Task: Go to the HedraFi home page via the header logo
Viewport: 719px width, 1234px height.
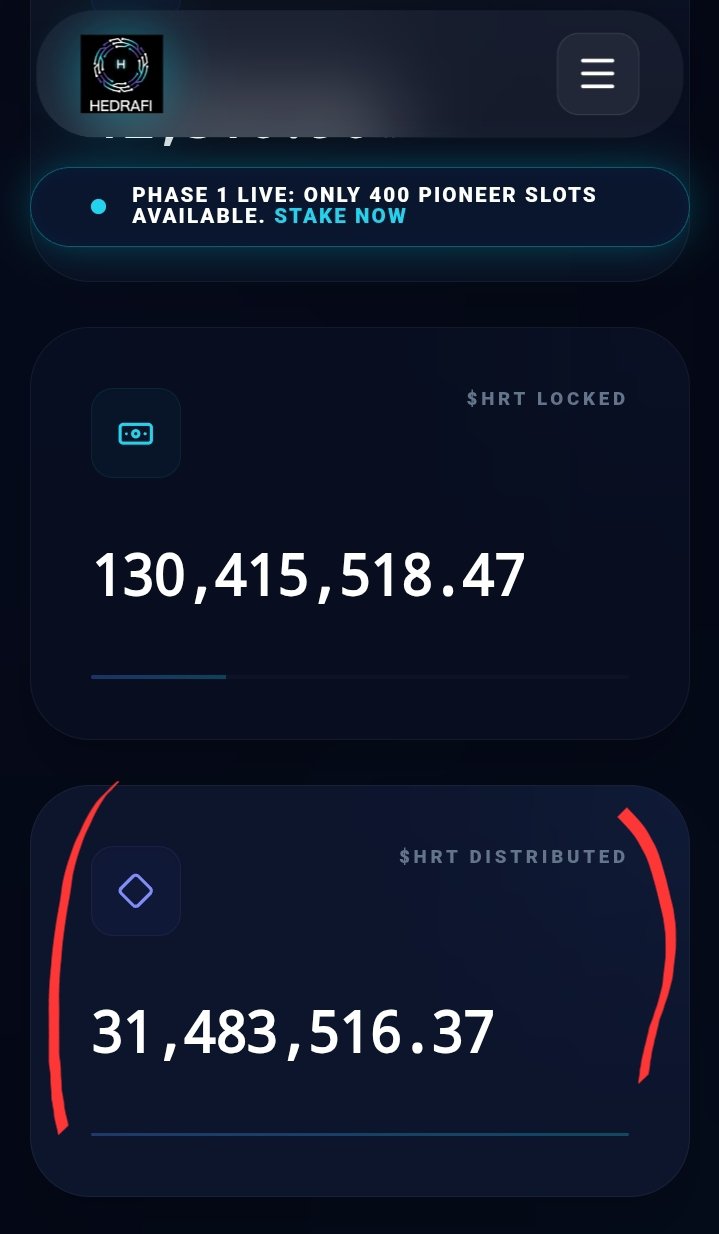Action: coord(121,74)
